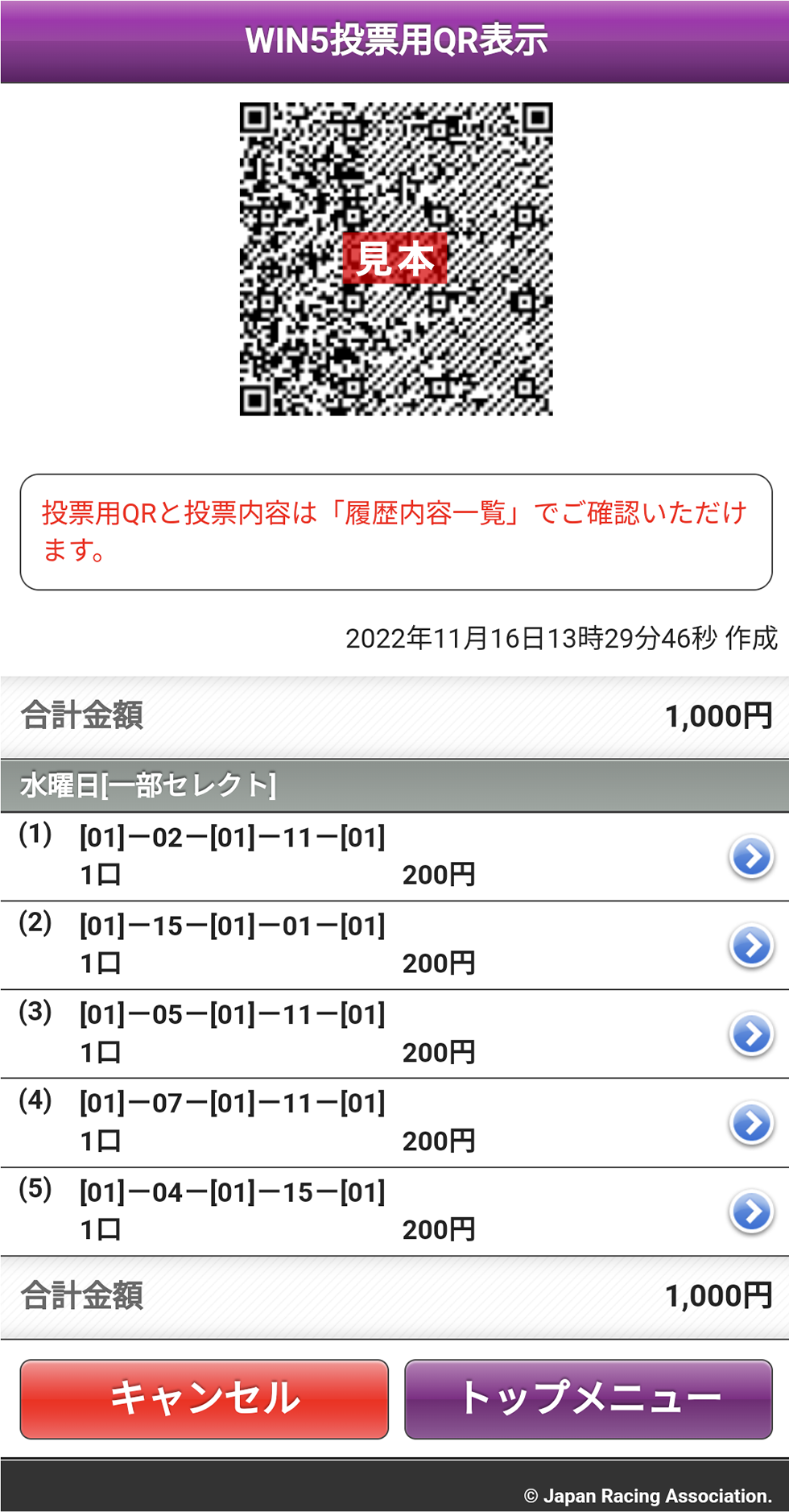Click the WIN5投票用QR表示 title bar

[x=394, y=39]
